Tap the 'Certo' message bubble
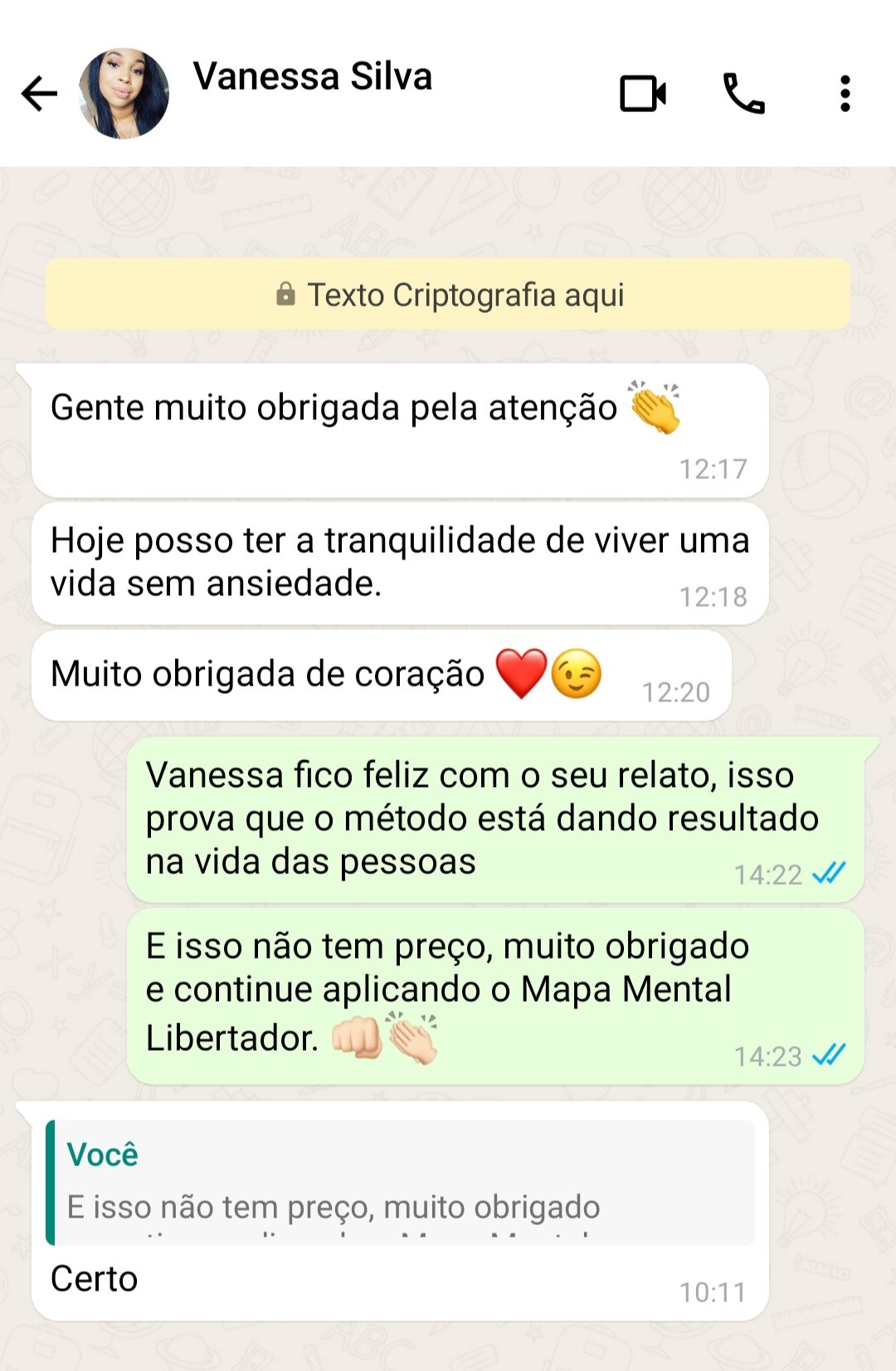The width and height of the screenshot is (896, 1371). [93, 1278]
